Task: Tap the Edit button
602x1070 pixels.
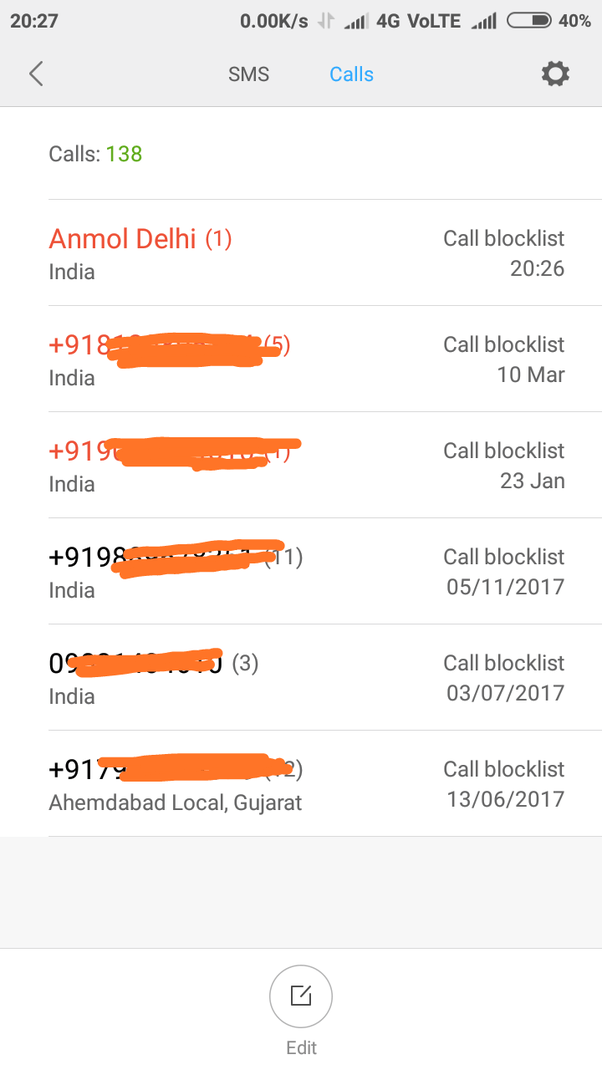Action: 301,1010
